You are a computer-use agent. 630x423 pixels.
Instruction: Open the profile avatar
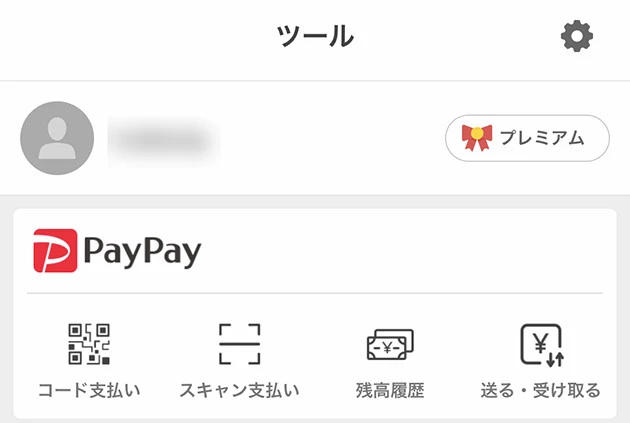pyautogui.click(x=57, y=138)
